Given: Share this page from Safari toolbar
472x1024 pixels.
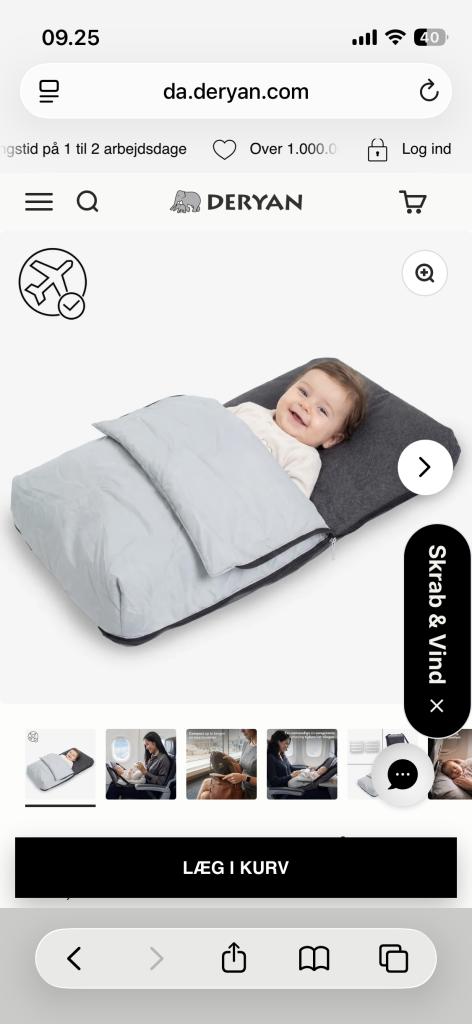Looking at the screenshot, I should tap(234, 958).
